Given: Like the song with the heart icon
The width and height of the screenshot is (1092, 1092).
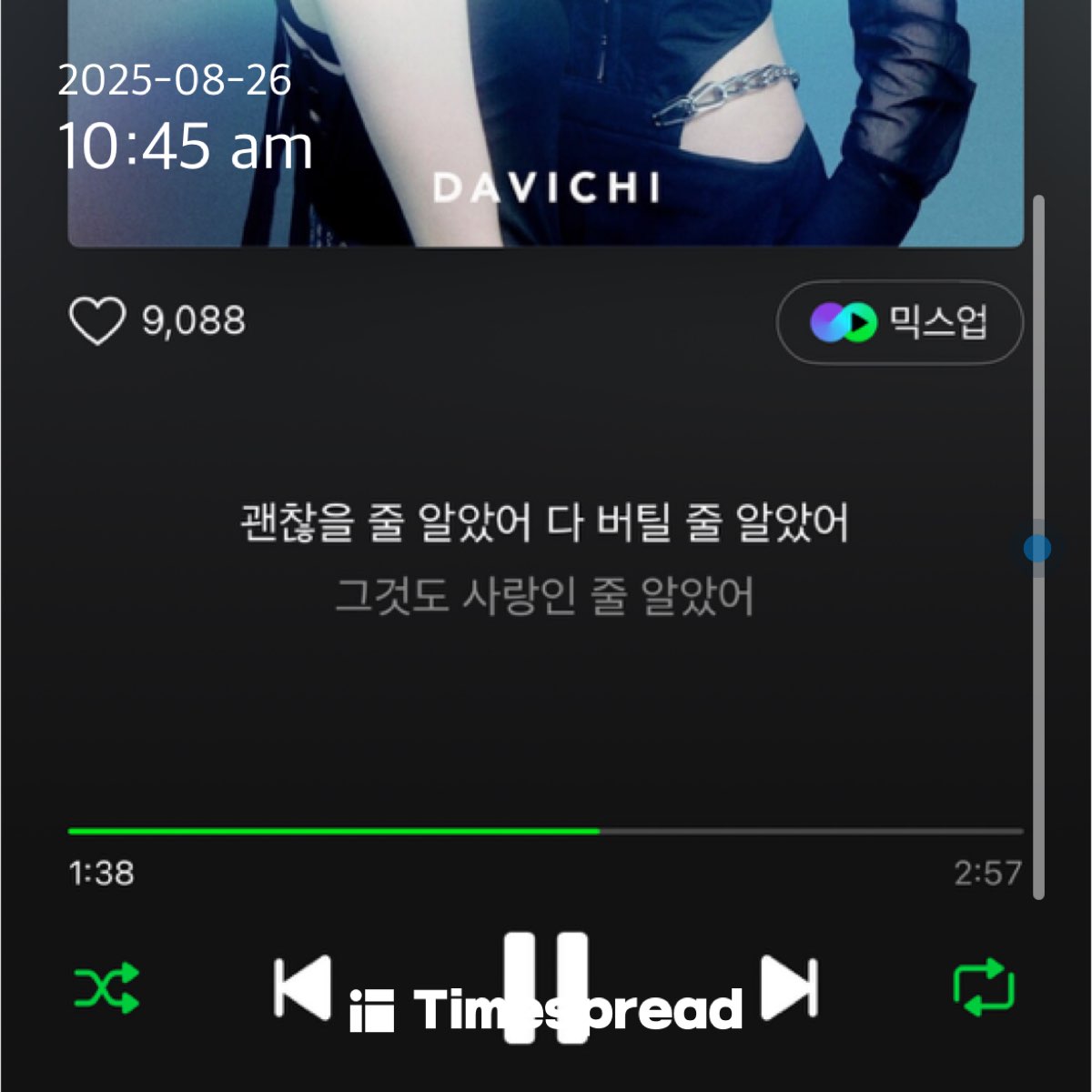Looking at the screenshot, I should [97, 321].
